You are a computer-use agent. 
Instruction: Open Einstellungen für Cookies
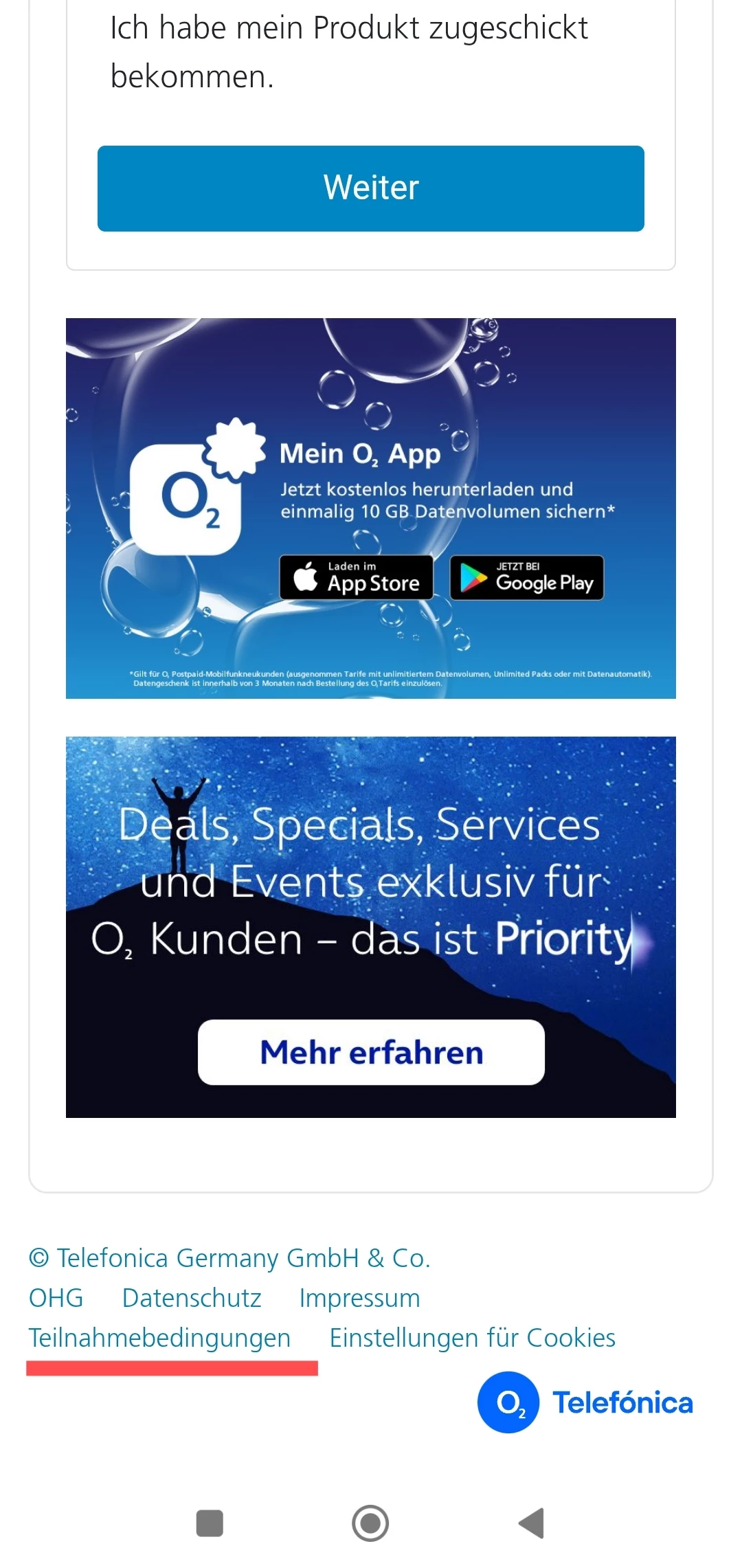(472, 1338)
